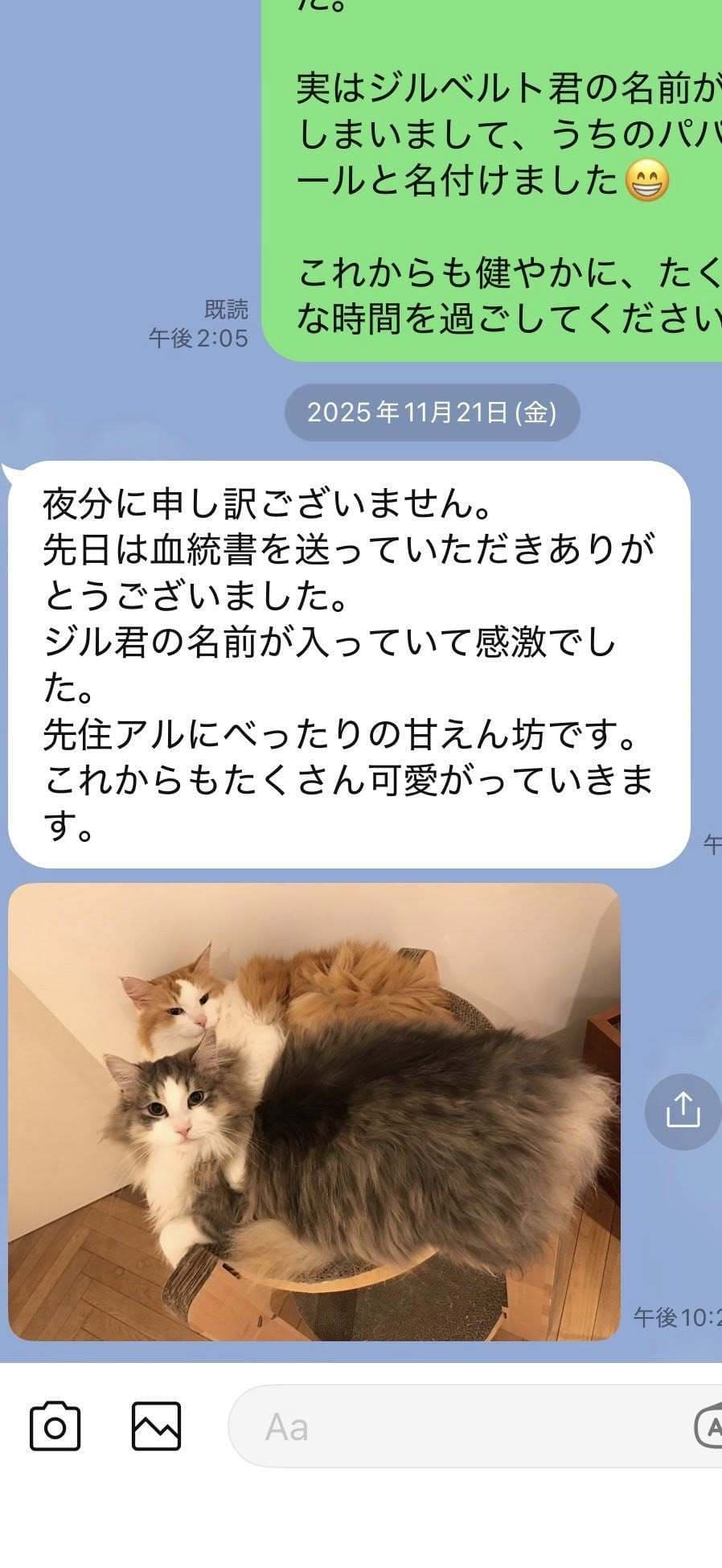Open the cat photo in full view
This screenshot has height=1568, width=722.
click(314, 1111)
